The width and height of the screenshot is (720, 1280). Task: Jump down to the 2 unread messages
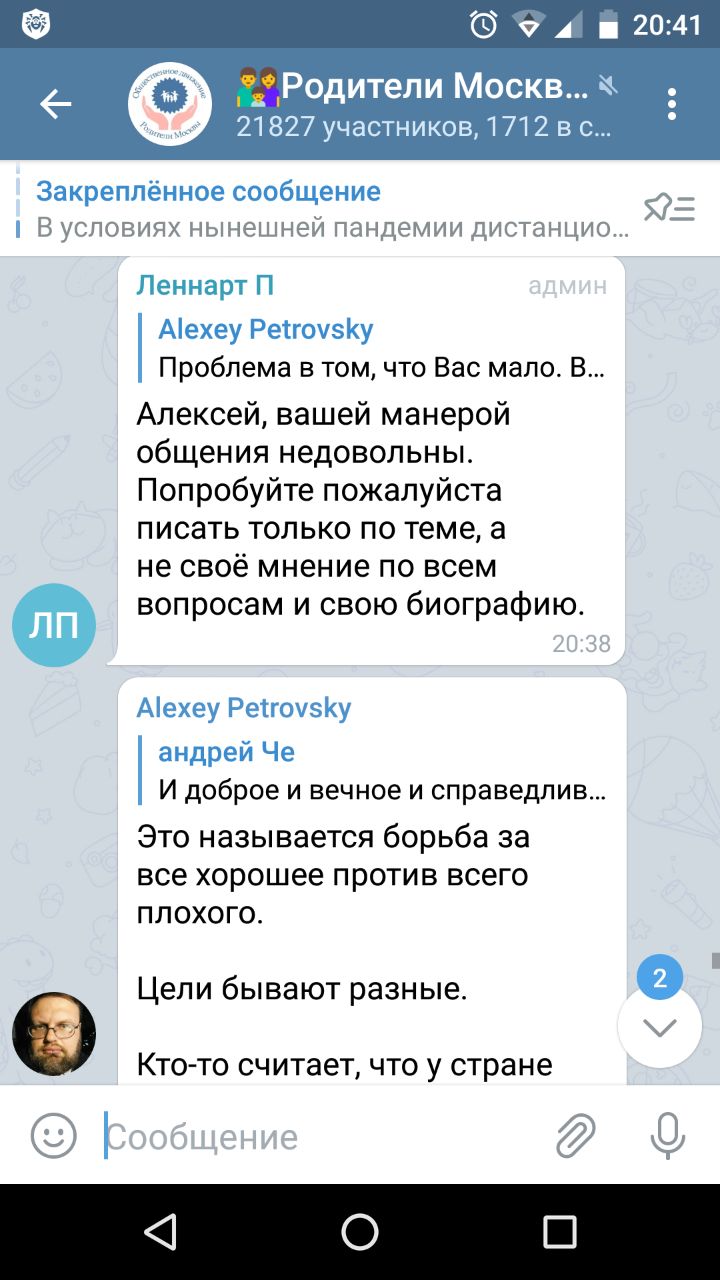point(660,1026)
